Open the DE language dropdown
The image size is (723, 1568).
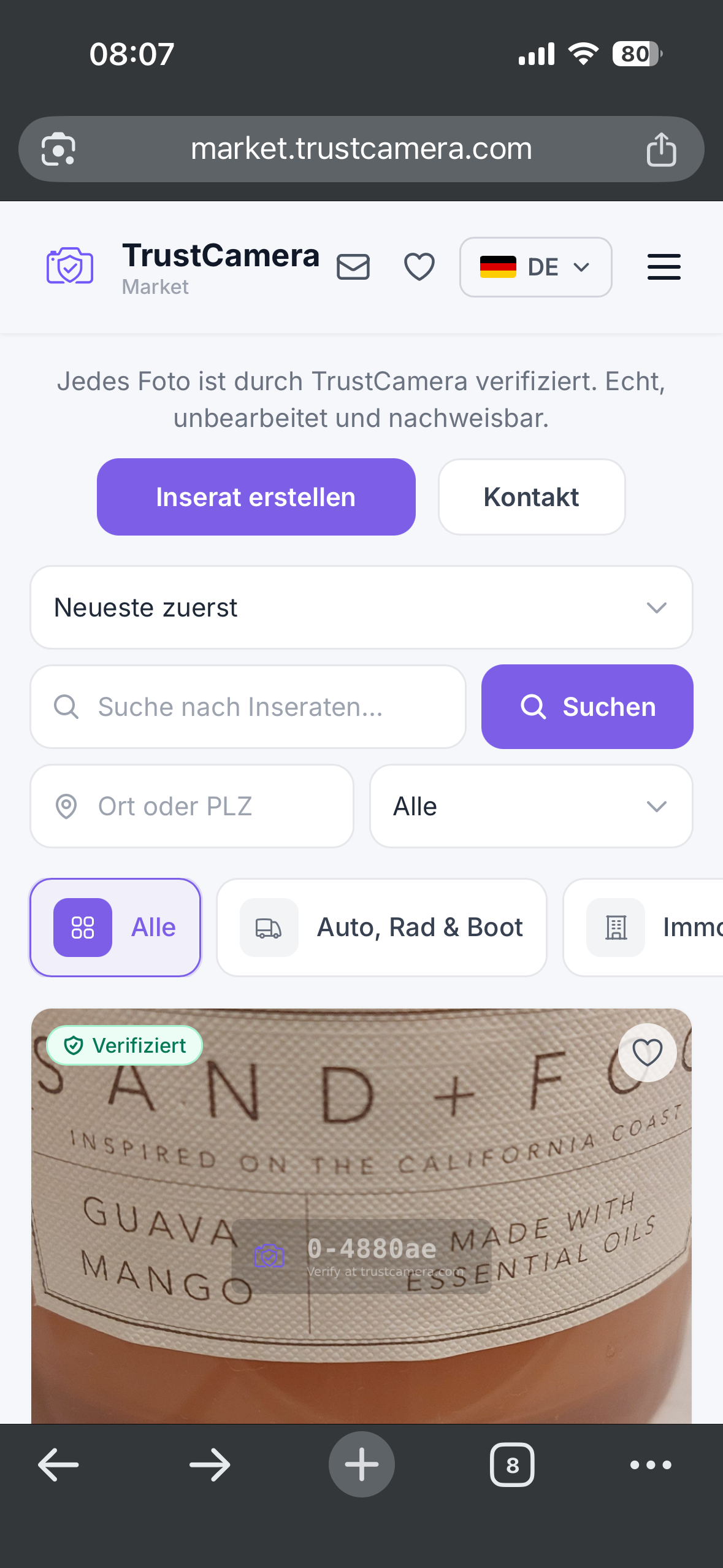(535, 267)
